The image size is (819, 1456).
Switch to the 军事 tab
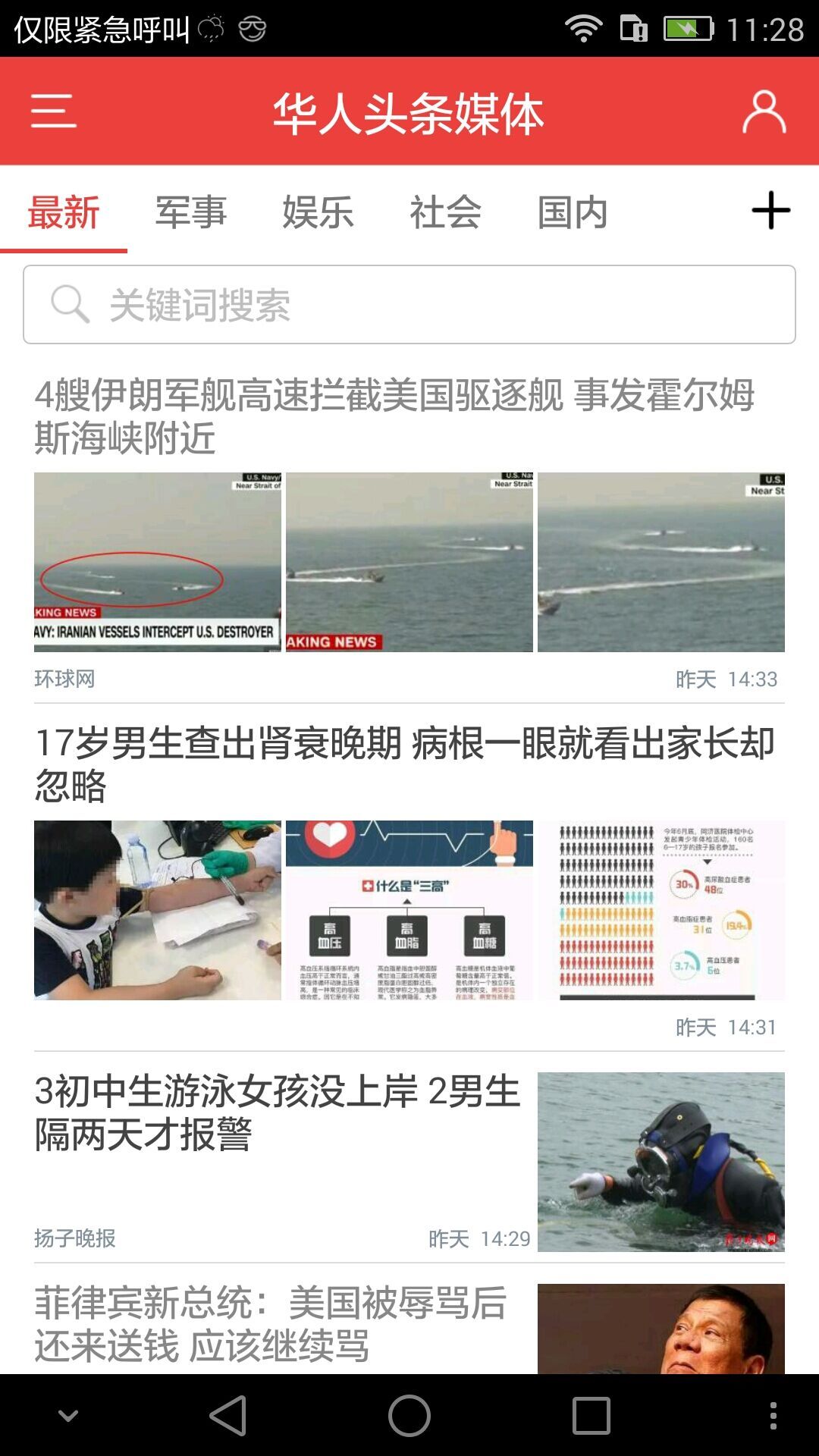pyautogui.click(x=191, y=212)
